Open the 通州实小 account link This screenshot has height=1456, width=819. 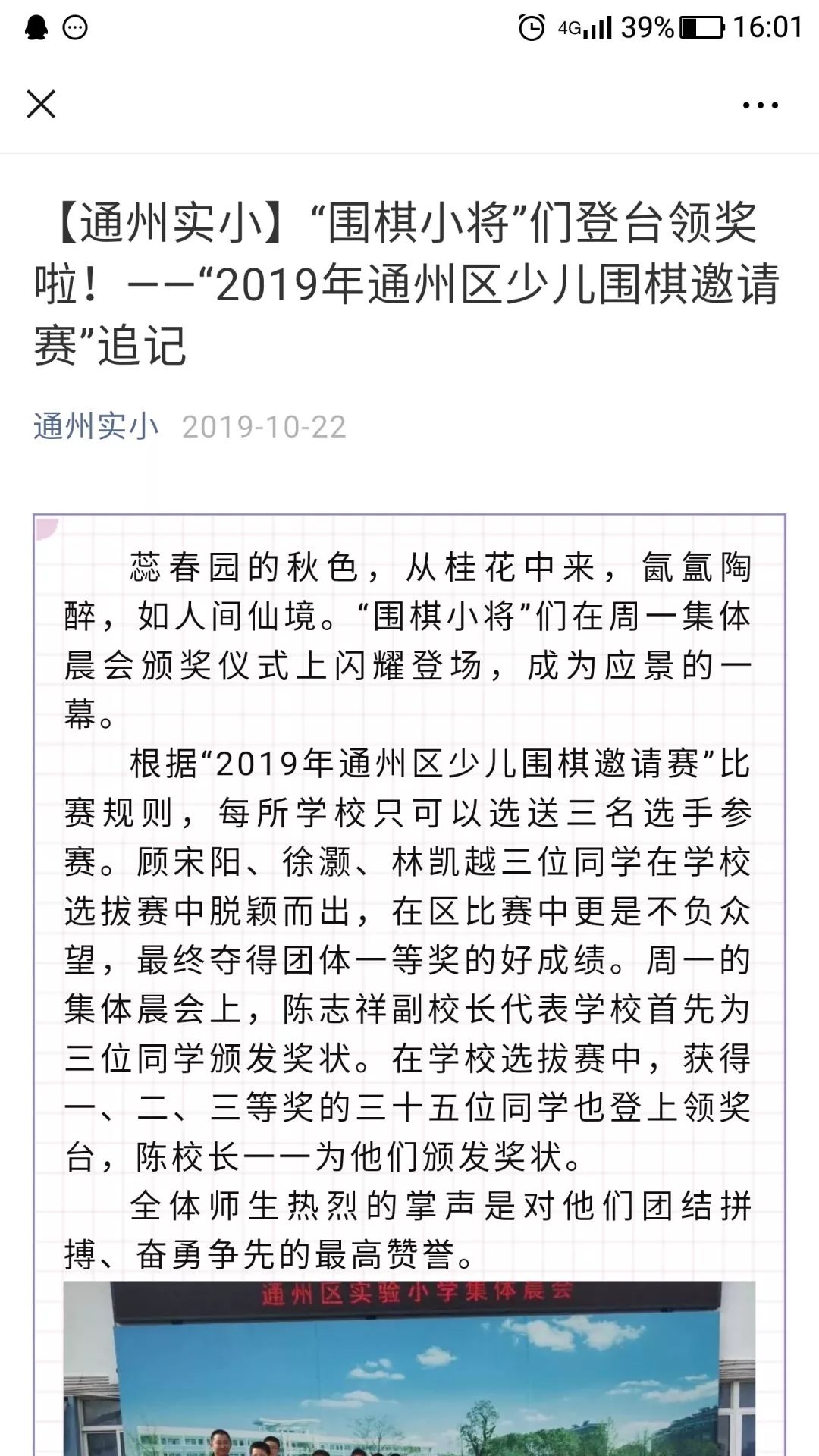96,427
